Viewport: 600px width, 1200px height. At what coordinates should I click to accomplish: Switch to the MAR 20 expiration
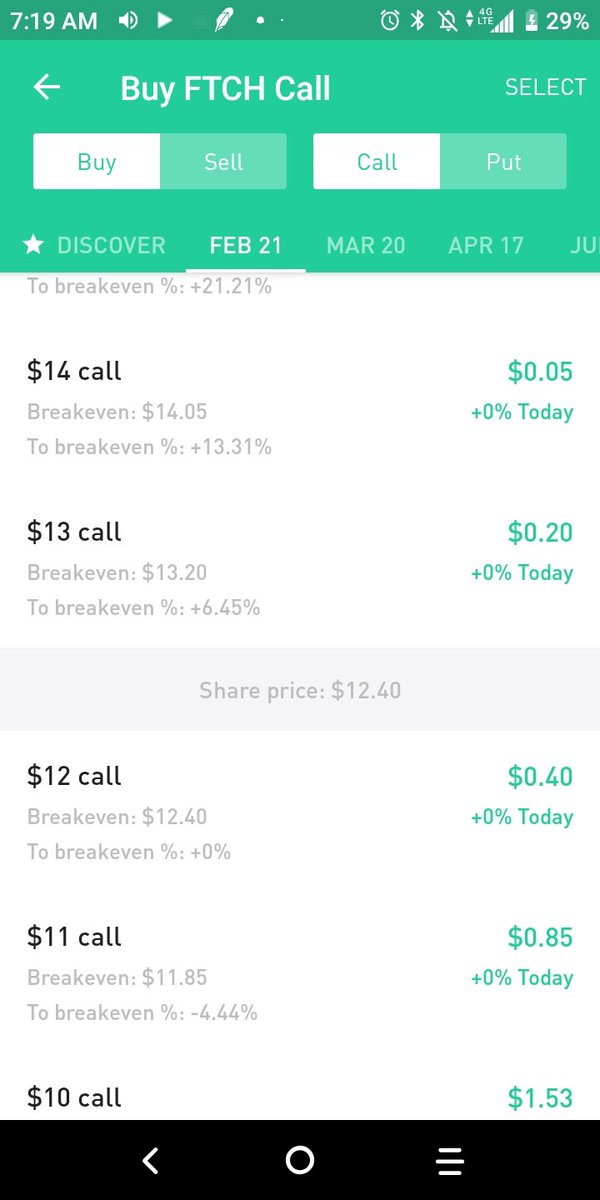point(366,245)
